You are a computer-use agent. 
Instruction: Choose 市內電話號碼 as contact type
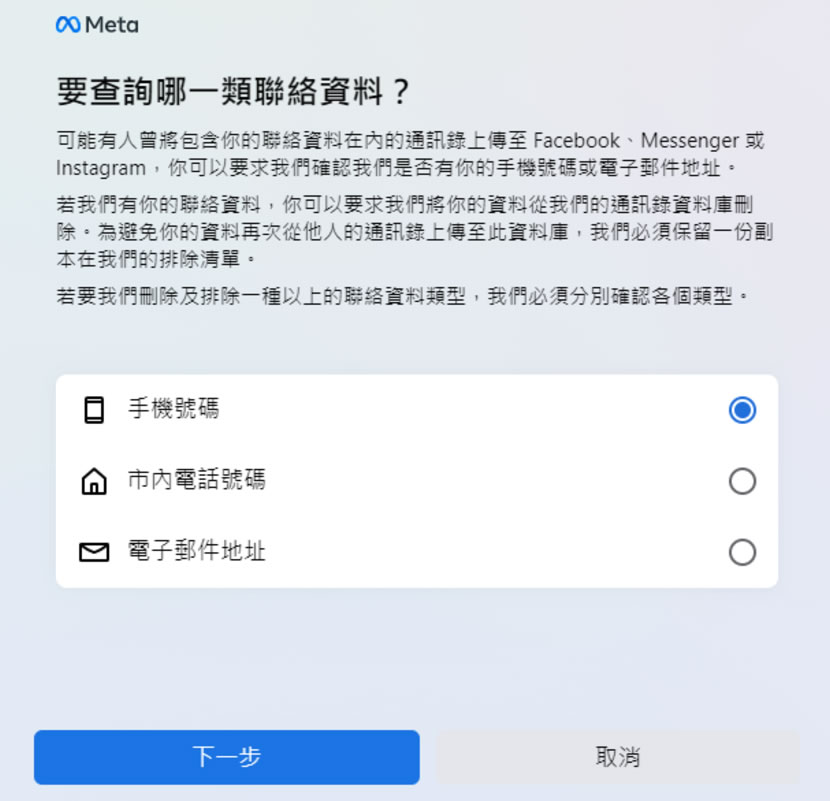click(x=742, y=482)
